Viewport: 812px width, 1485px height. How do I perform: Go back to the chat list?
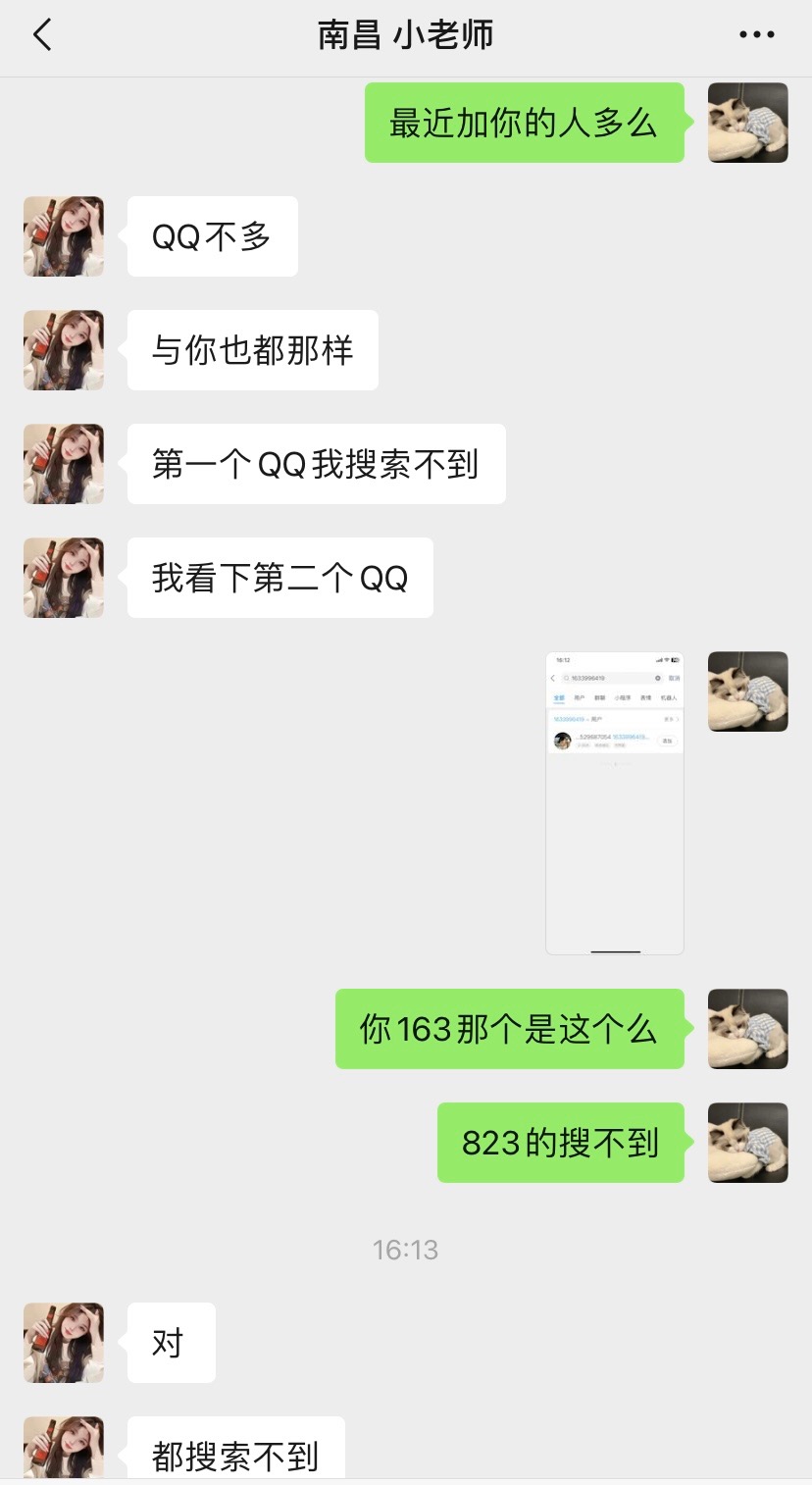click(42, 36)
